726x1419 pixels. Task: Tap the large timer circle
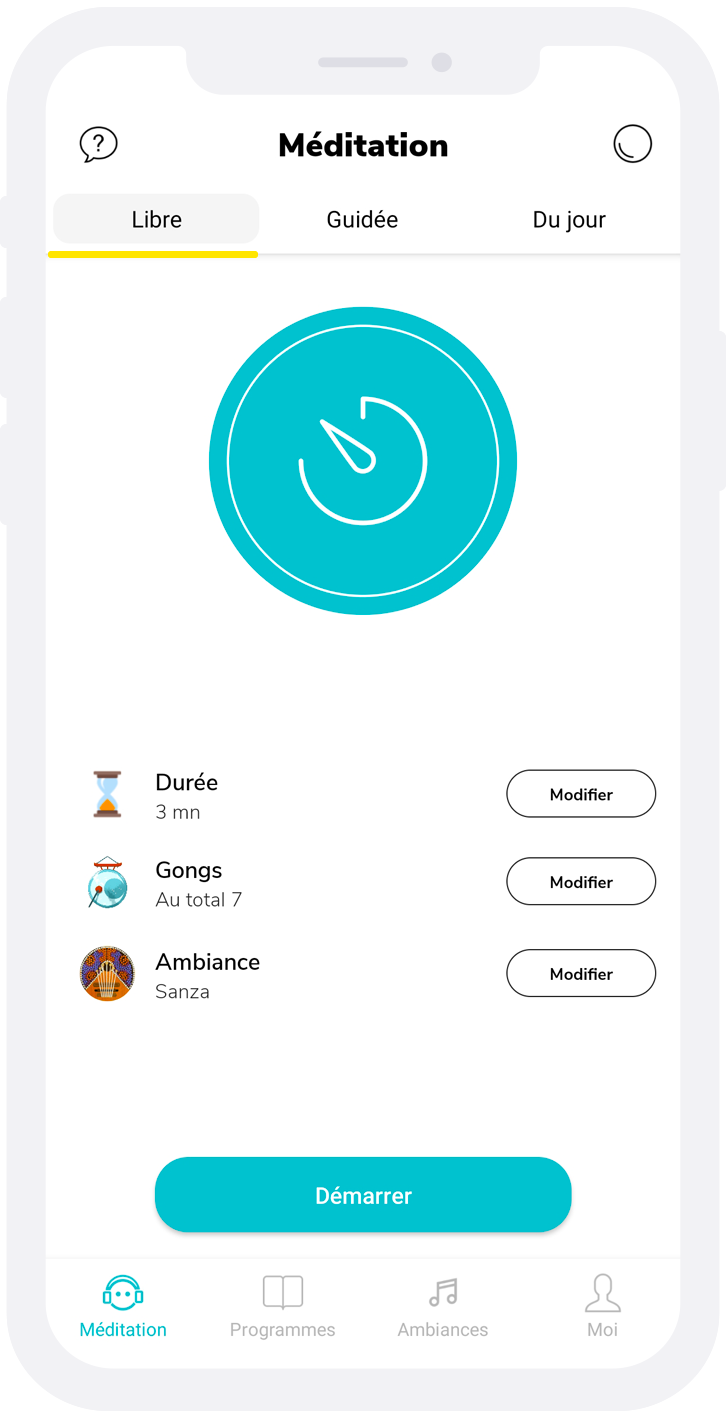(x=363, y=461)
